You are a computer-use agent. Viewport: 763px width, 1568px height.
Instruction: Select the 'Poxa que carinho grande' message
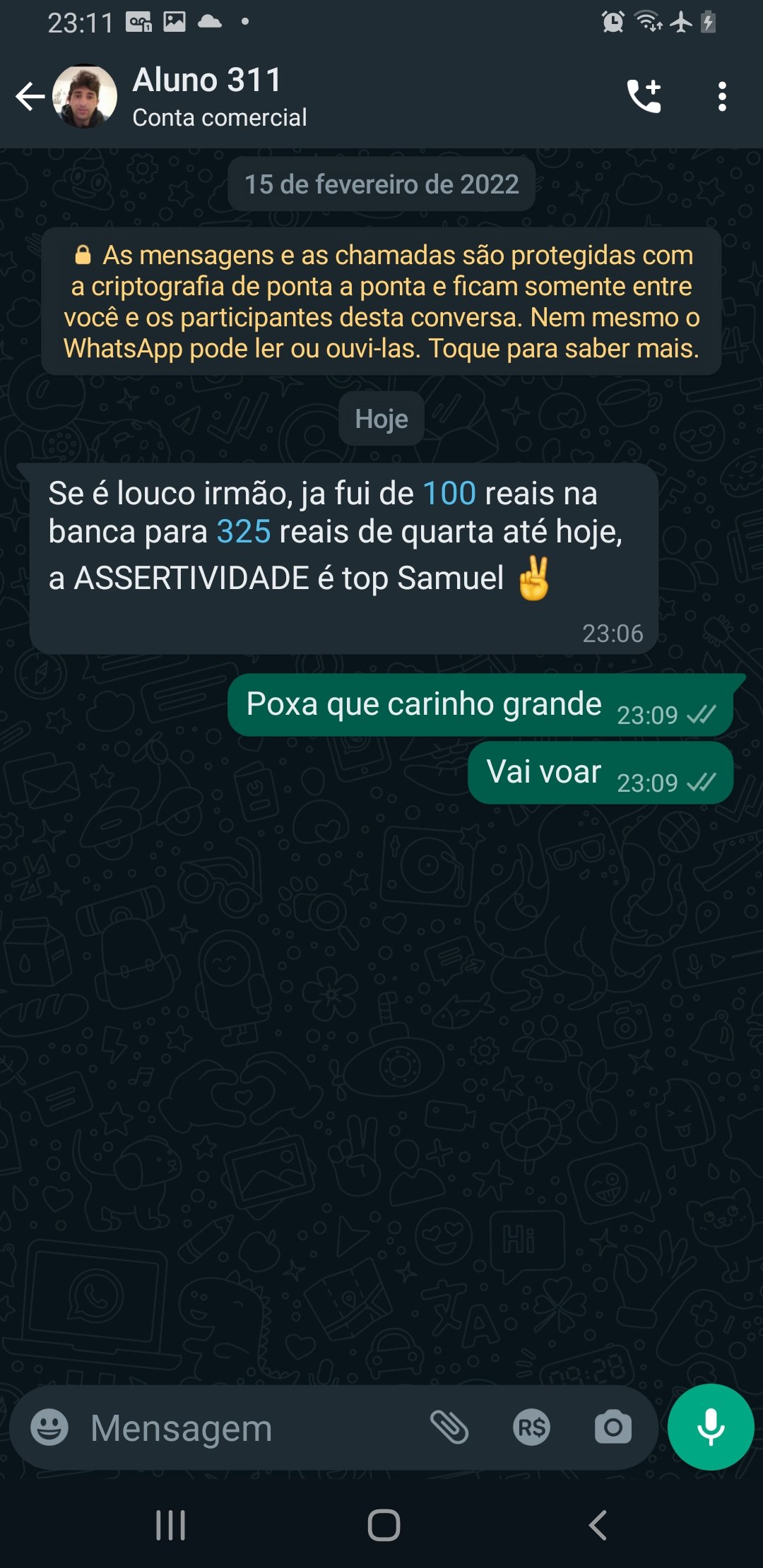[x=422, y=703]
